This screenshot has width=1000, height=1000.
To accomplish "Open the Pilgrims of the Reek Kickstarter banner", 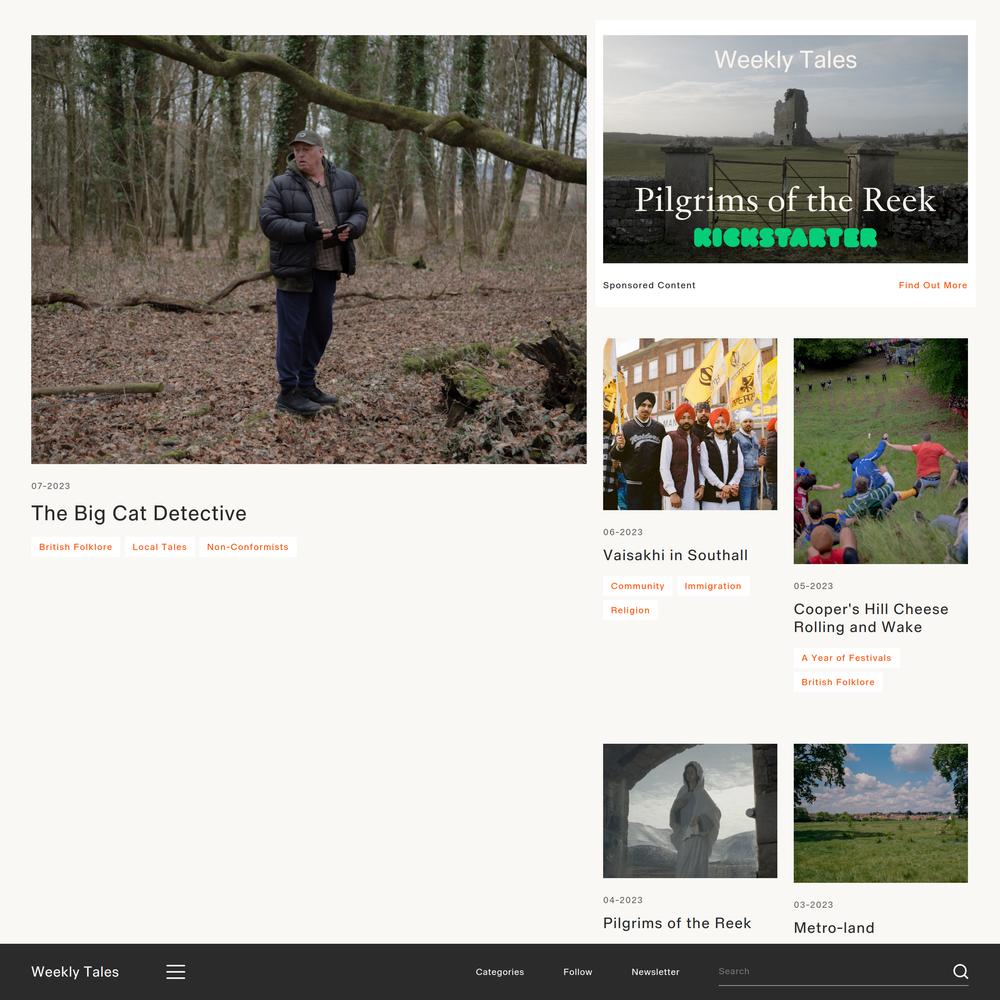I will [x=785, y=150].
